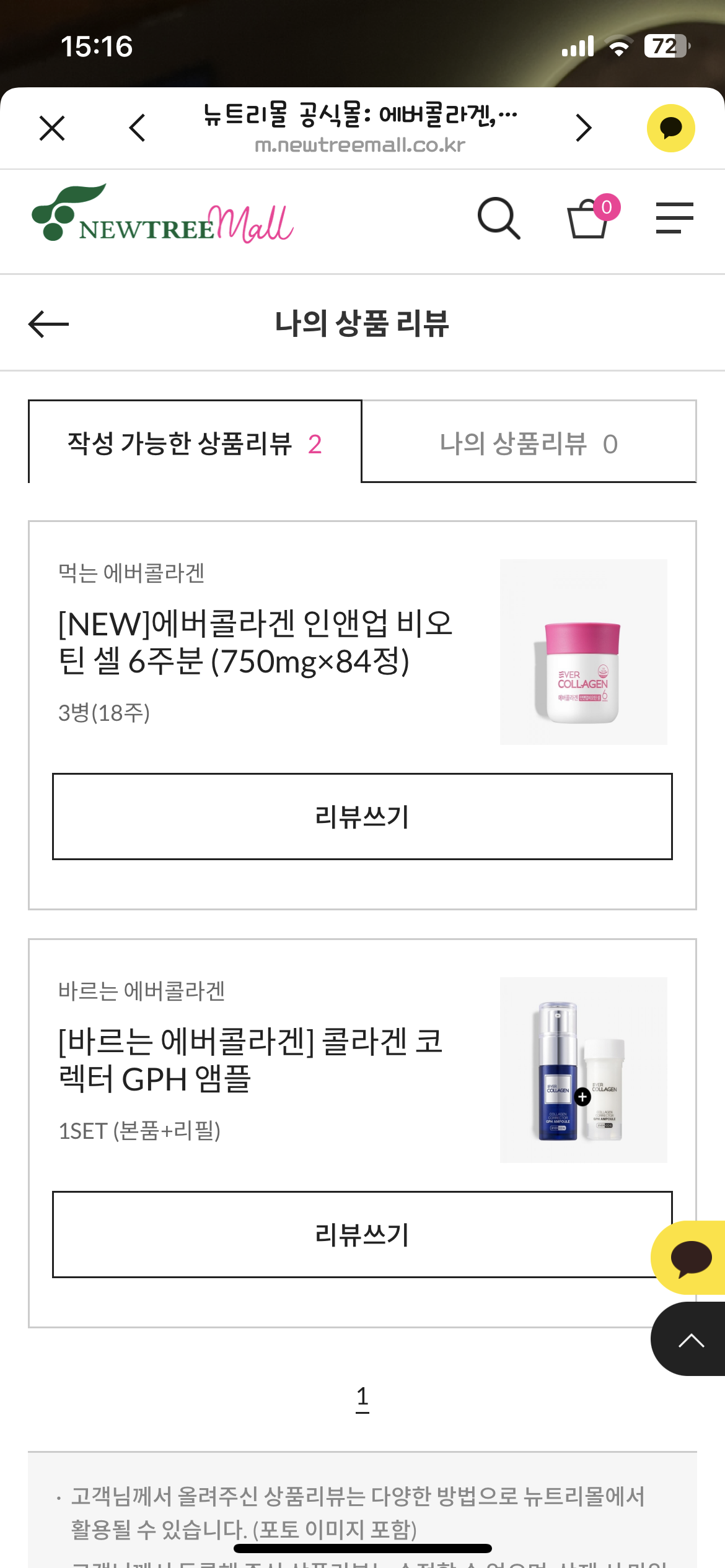725x1568 pixels.
Task: Select page 1 in pagination
Action: 362,1397
